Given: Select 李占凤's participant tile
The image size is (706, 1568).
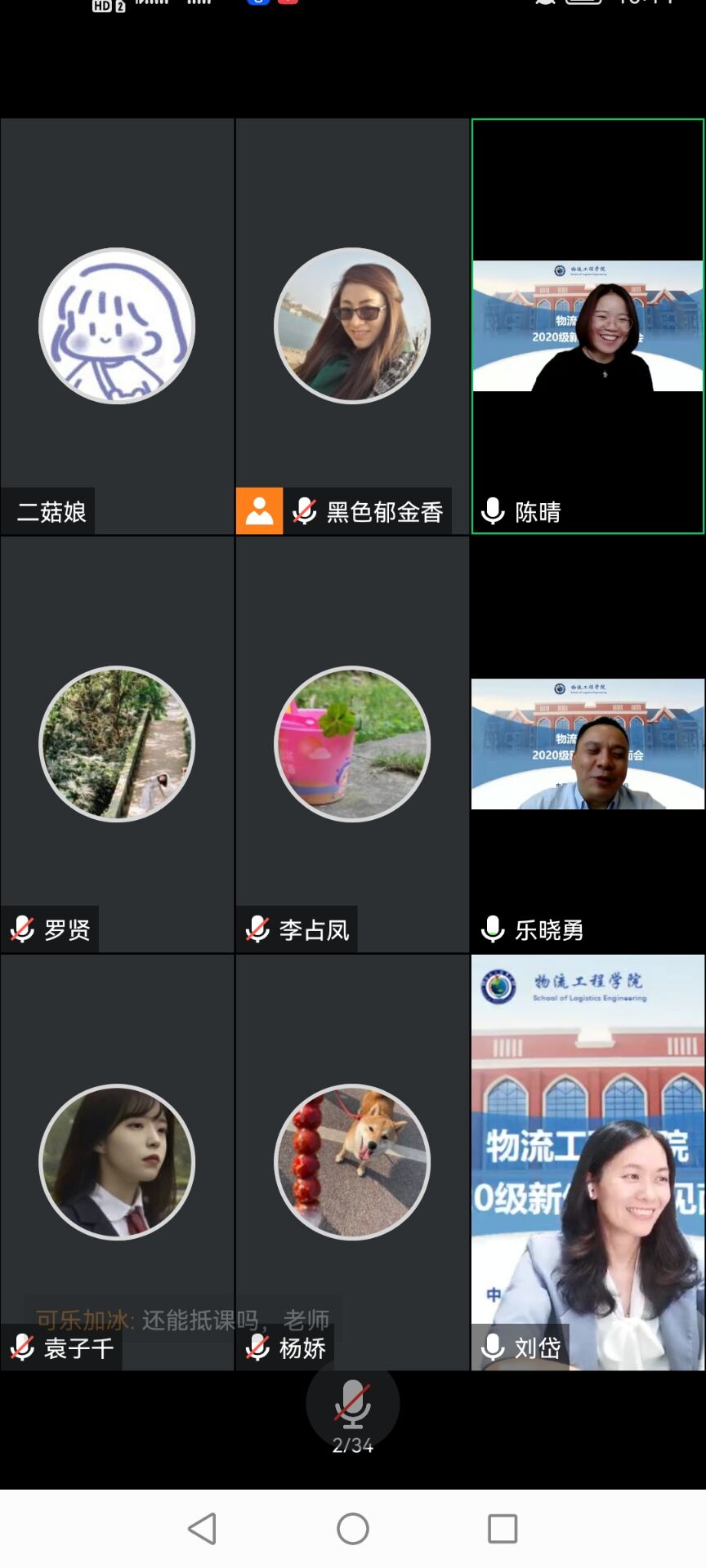Looking at the screenshot, I should [352, 744].
